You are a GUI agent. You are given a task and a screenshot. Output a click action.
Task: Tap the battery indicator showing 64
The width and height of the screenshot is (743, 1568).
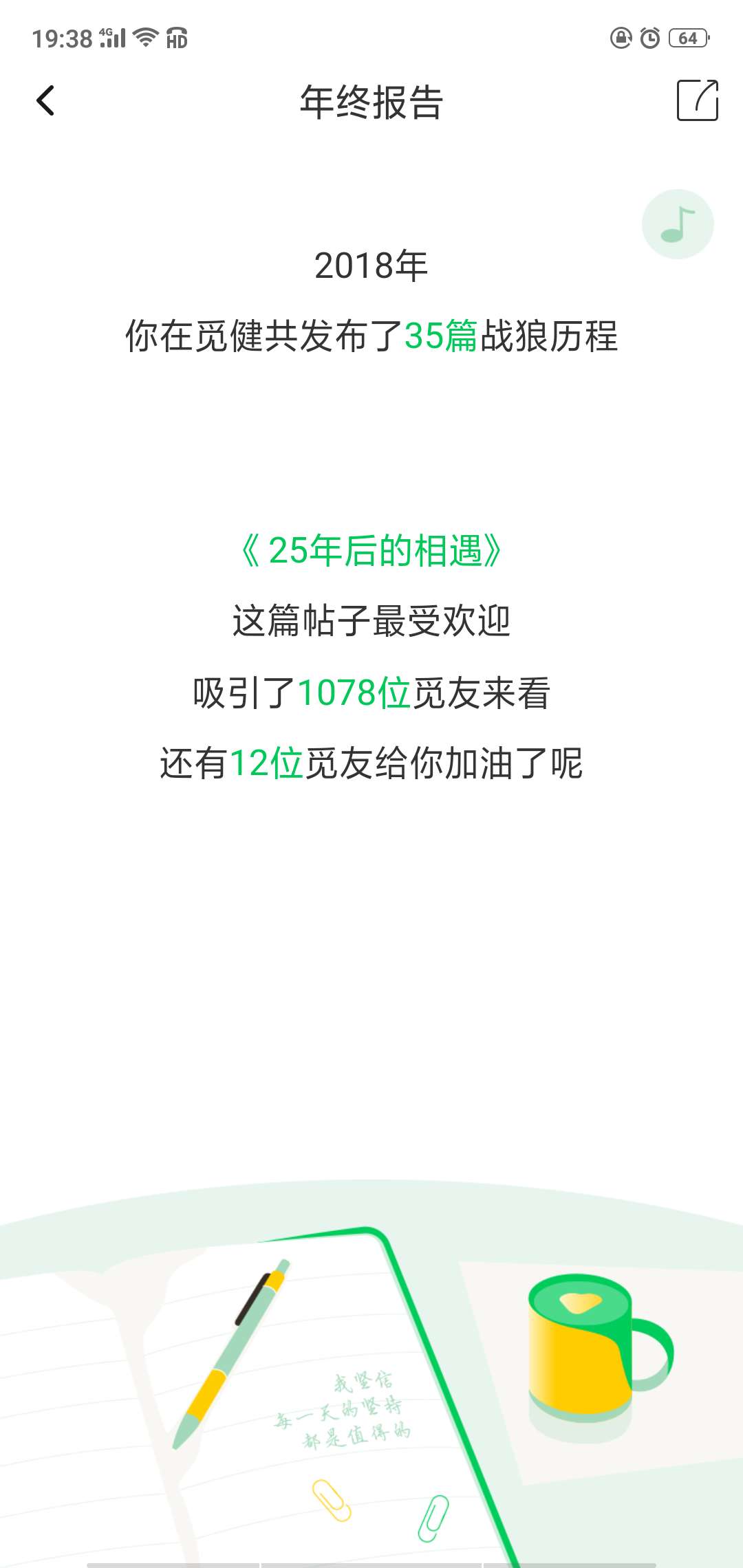(688, 40)
